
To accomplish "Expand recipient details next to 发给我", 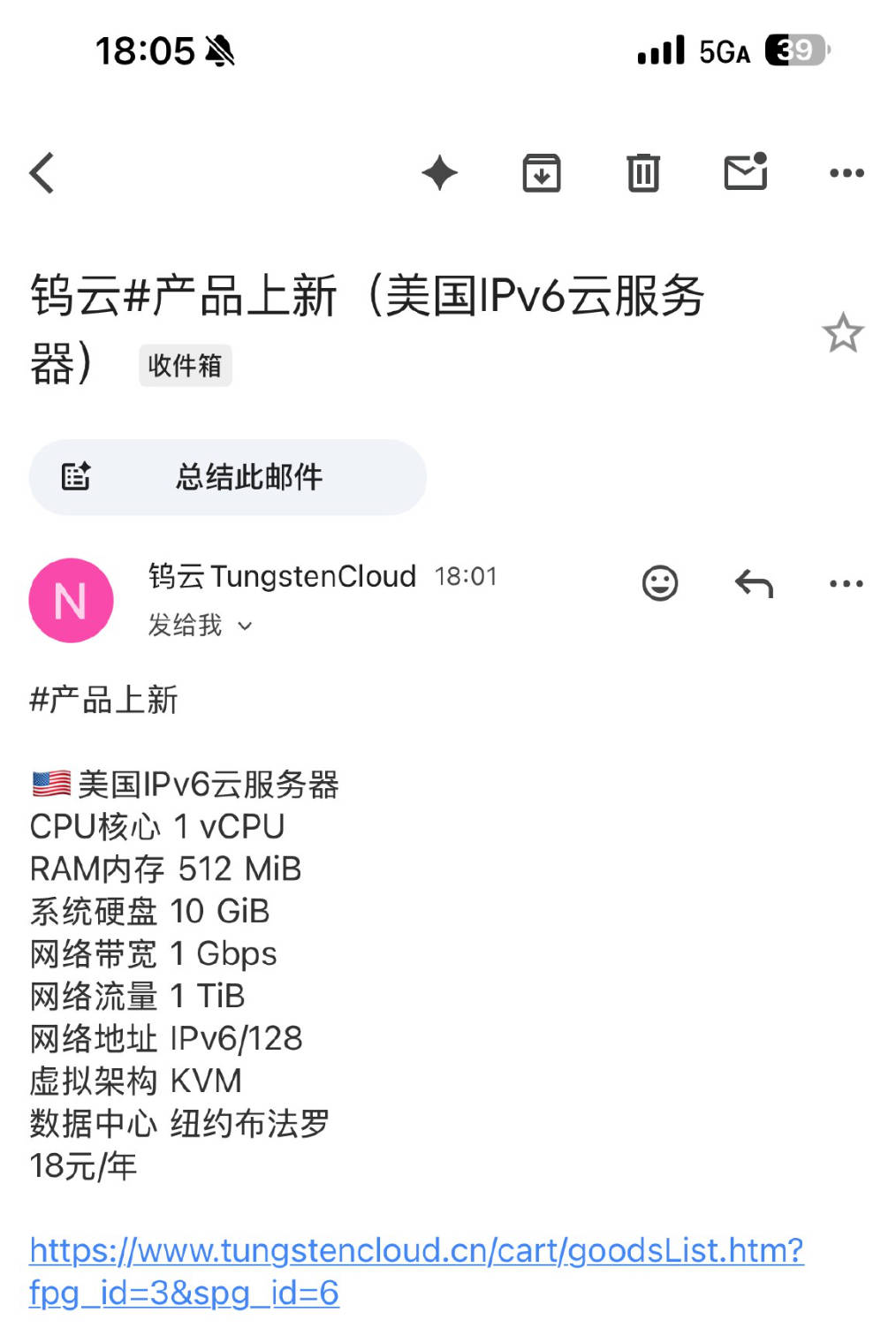I will pos(245,626).
